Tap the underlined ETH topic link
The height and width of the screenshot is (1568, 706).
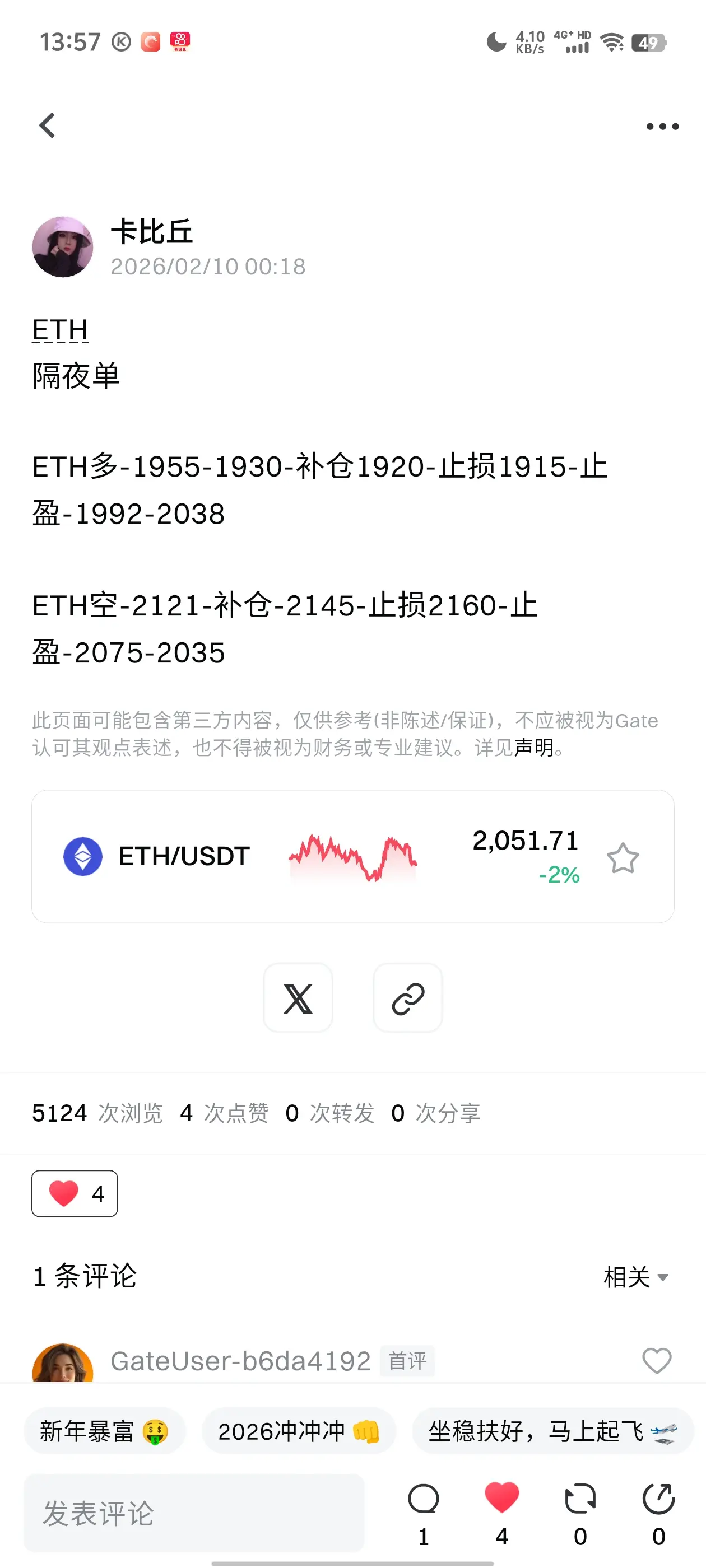61,329
